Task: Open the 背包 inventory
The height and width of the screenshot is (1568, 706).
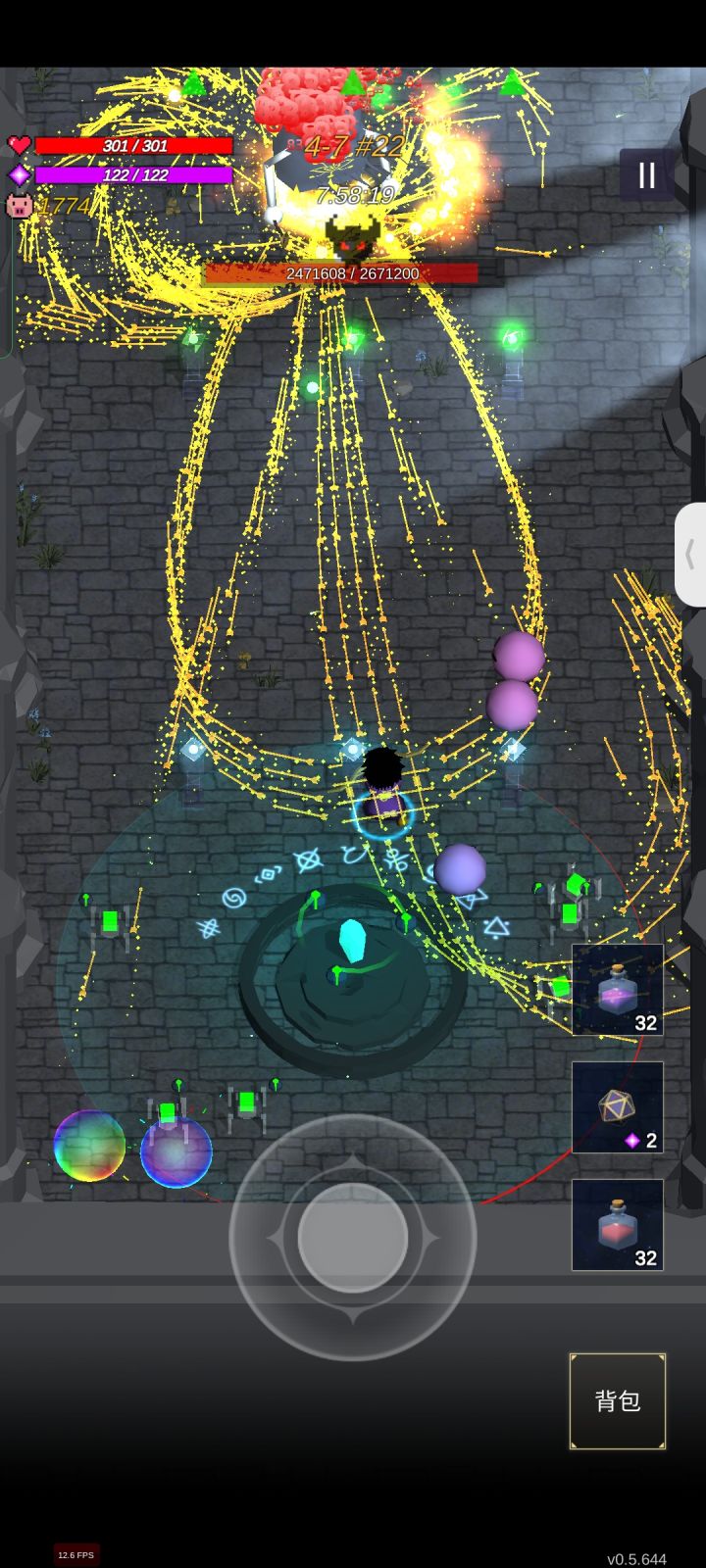Action: pos(617,1399)
